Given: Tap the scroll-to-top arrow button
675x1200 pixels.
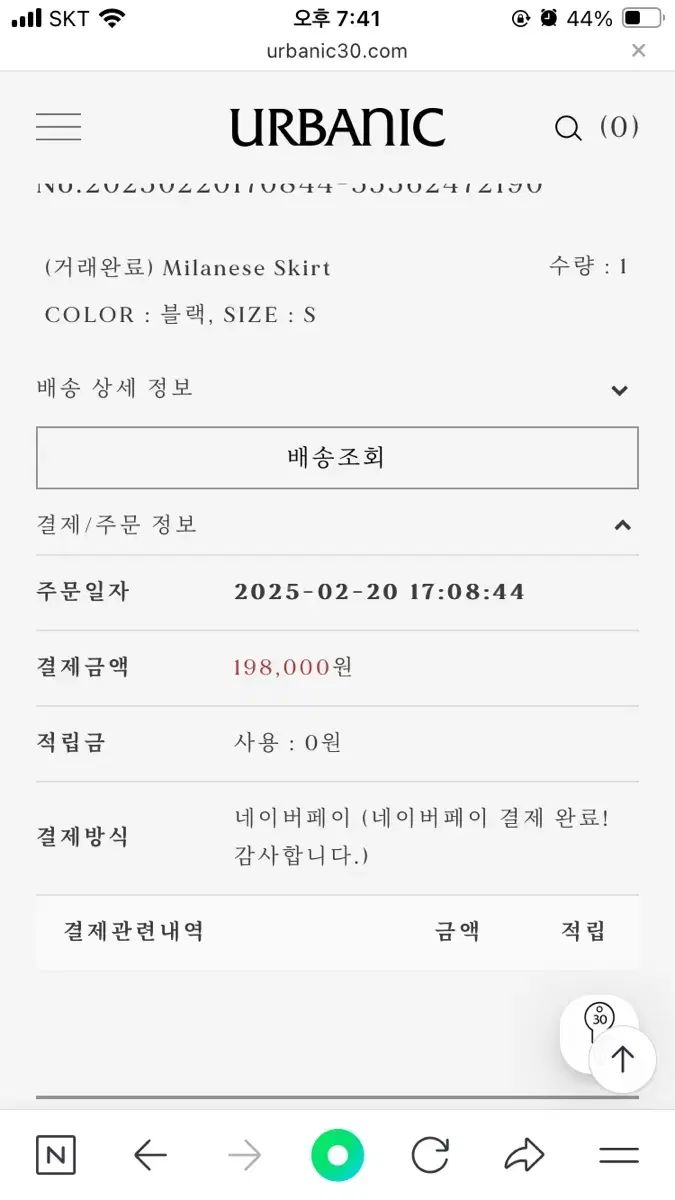Looking at the screenshot, I should 622,1059.
